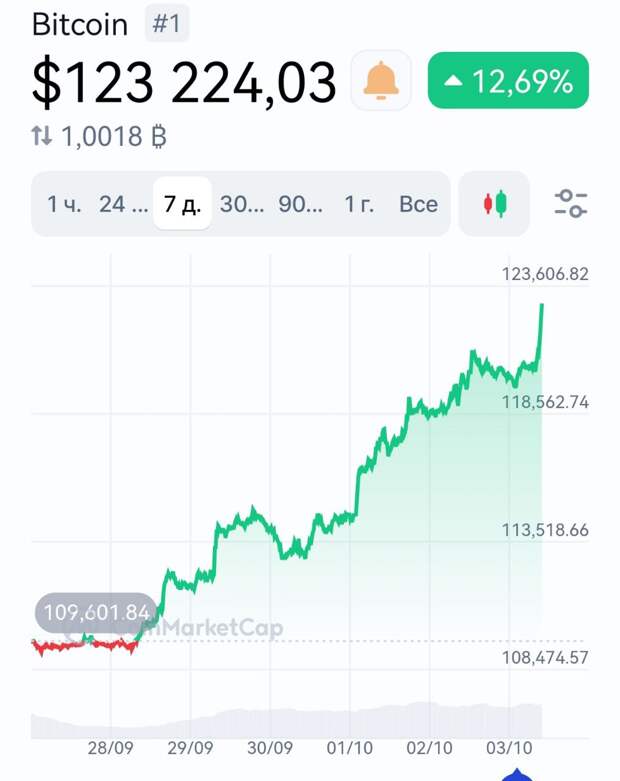The width and height of the screenshot is (620, 781).
Task: View the 1 г. chart range
Action: click(x=359, y=204)
